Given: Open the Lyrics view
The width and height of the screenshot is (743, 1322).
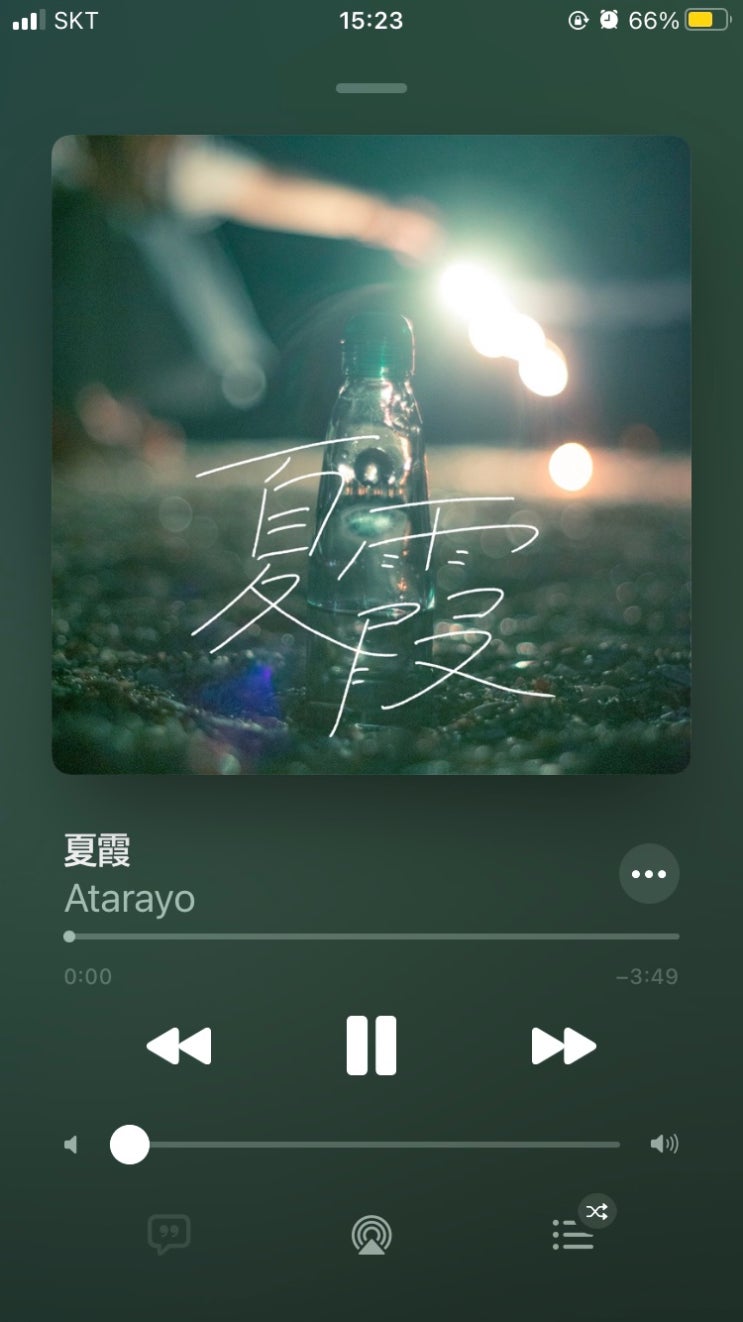Looking at the screenshot, I should tap(169, 1235).
